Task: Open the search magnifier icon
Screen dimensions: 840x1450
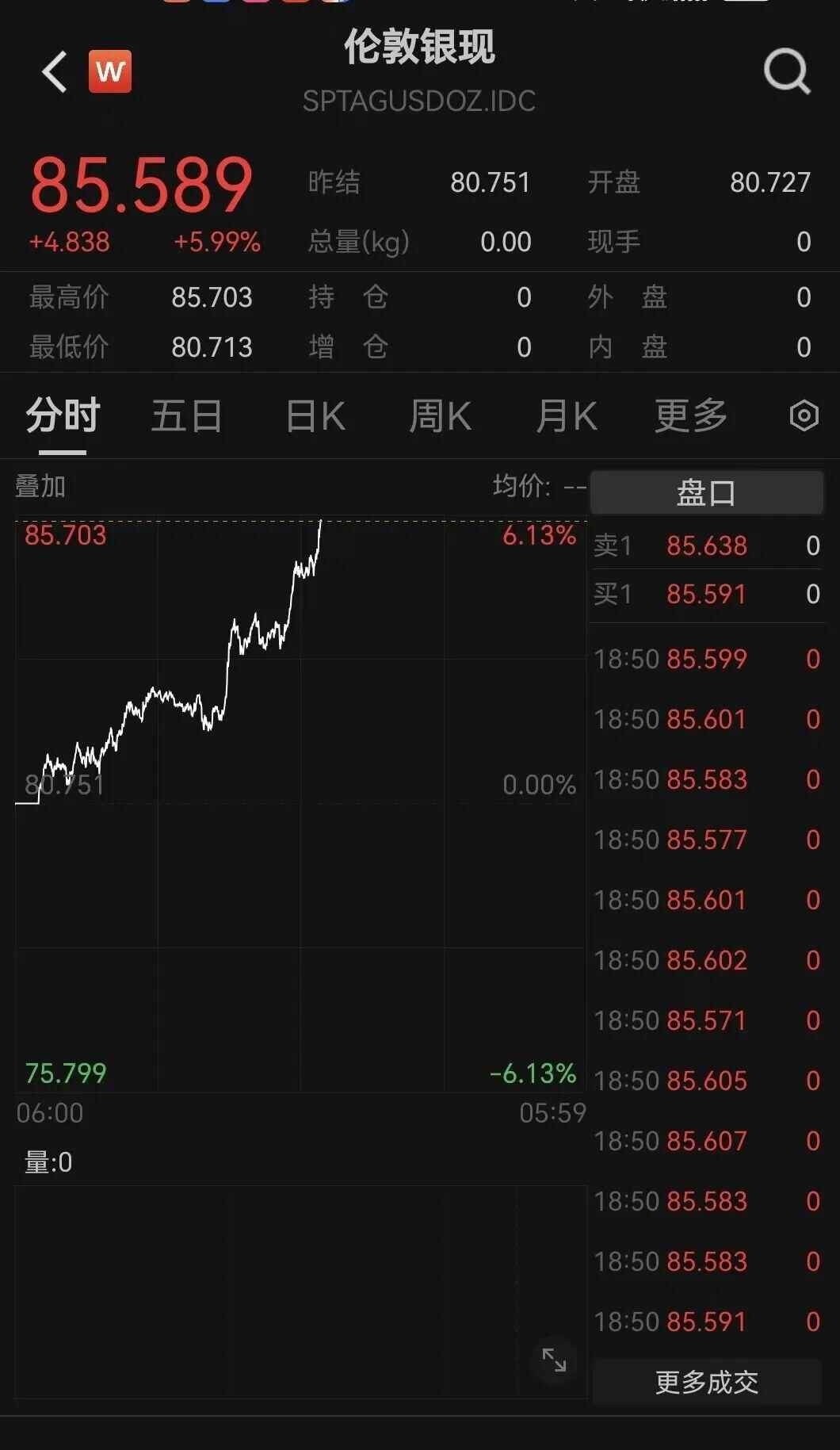Action: (787, 71)
